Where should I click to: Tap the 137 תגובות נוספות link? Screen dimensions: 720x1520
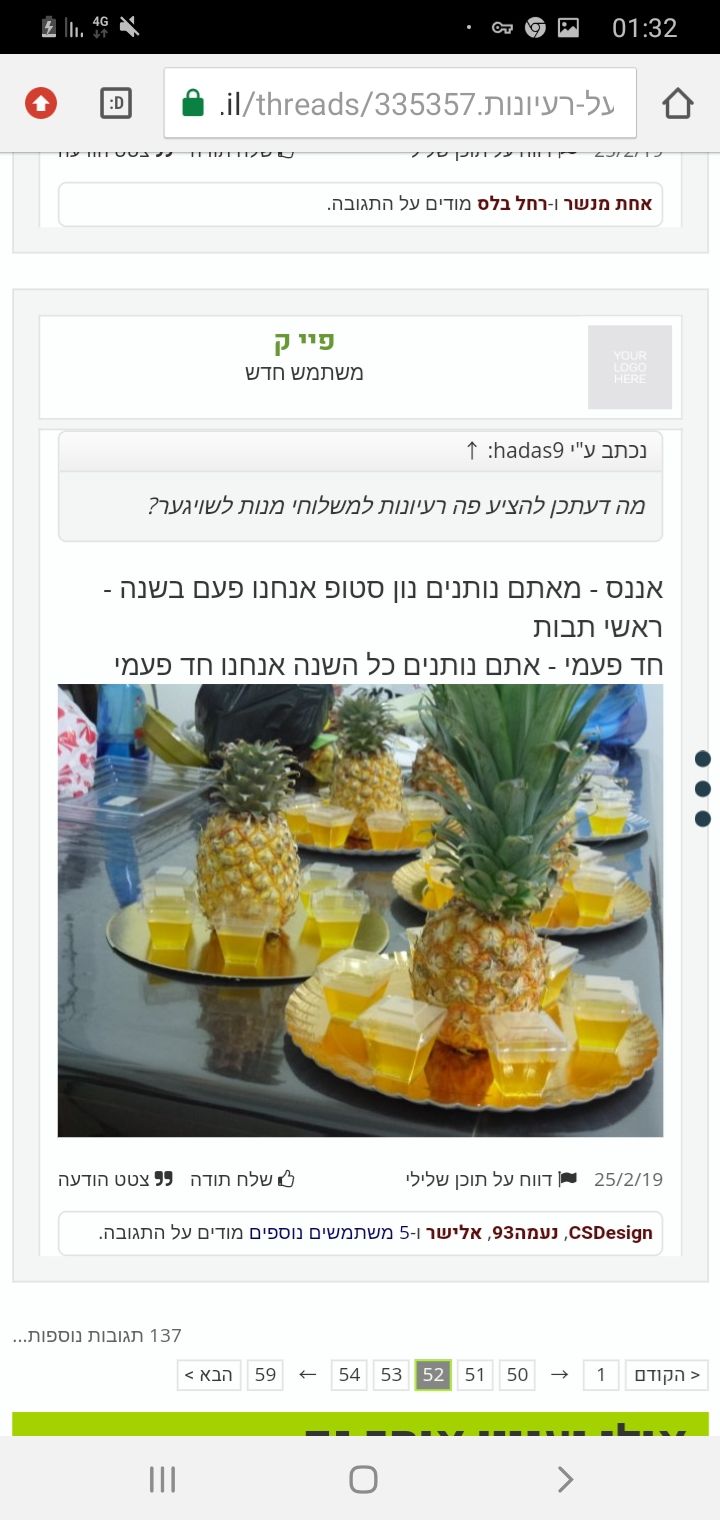(x=118, y=1335)
